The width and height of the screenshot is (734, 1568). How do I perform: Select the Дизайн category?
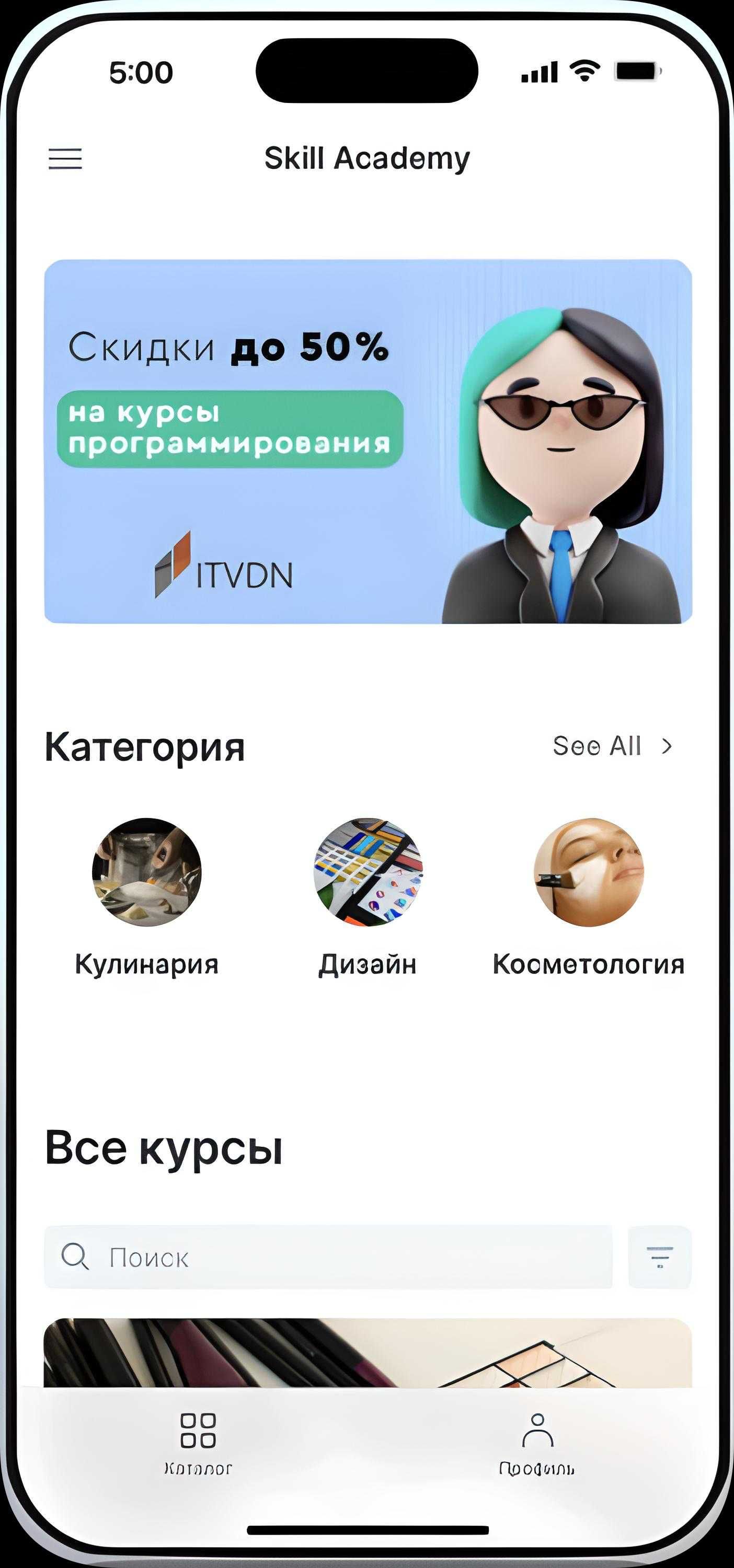[368, 872]
